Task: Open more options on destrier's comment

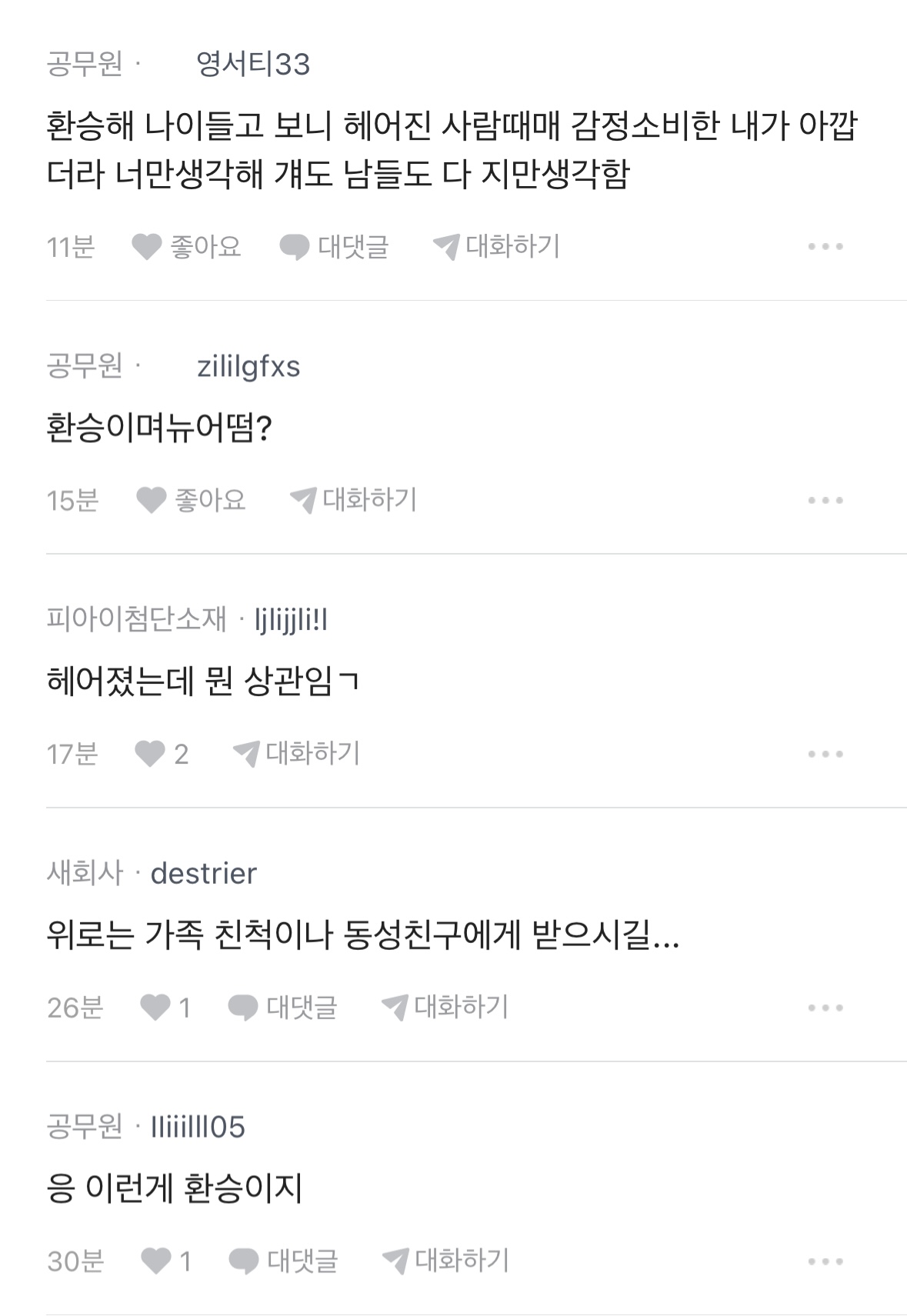Action: (x=825, y=1008)
